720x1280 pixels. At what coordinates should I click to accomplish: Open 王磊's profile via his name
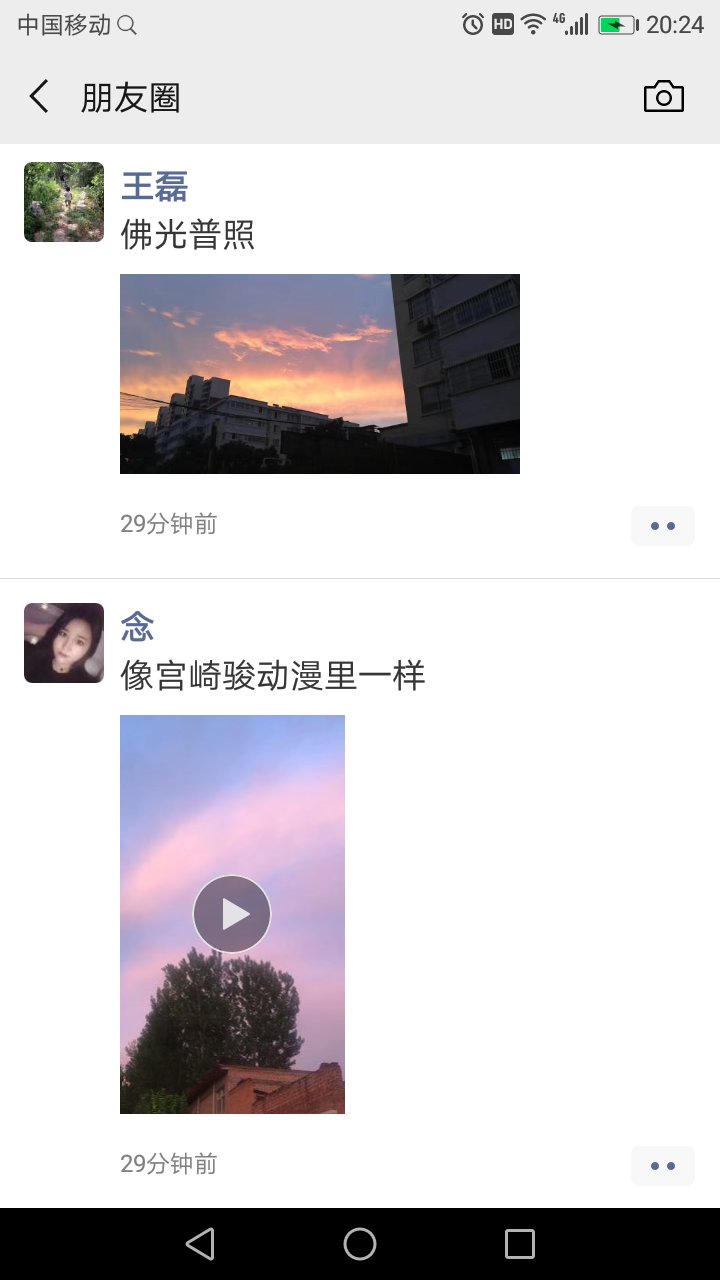click(154, 186)
